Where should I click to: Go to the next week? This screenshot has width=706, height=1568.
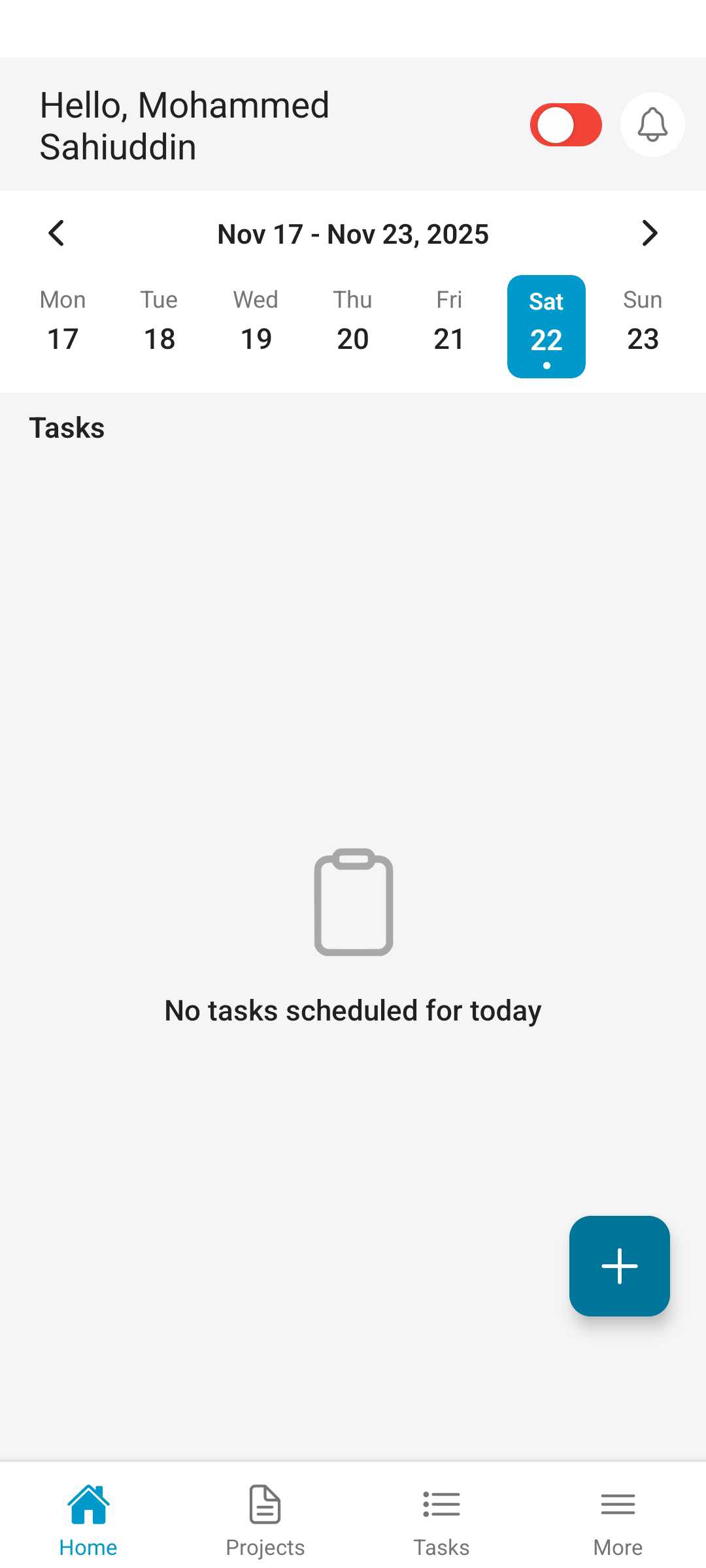(649, 233)
